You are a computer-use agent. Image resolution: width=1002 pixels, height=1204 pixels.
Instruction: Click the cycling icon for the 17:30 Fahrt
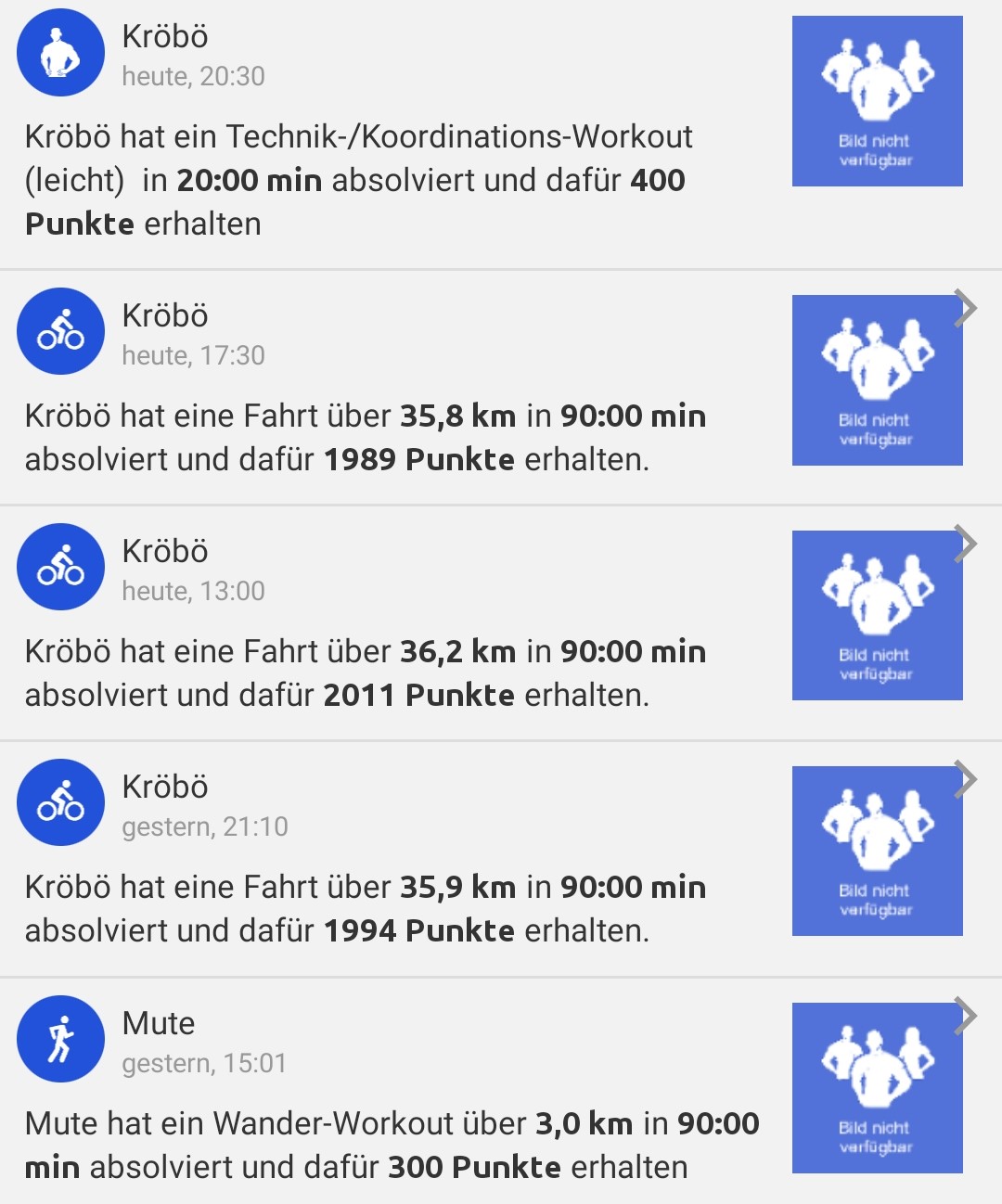(60, 331)
